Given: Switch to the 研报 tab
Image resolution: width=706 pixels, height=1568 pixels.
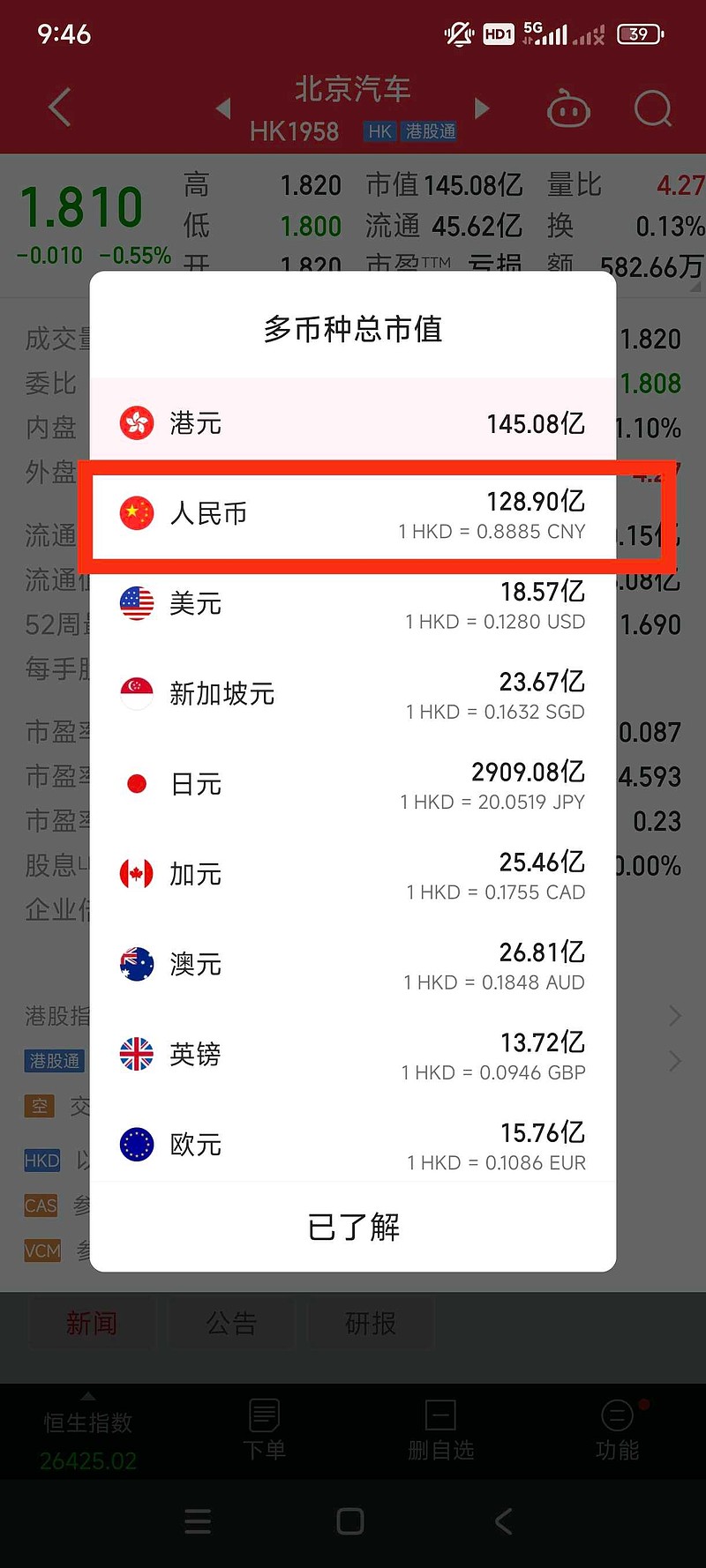Looking at the screenshot, I should (x=371, y=1322).
